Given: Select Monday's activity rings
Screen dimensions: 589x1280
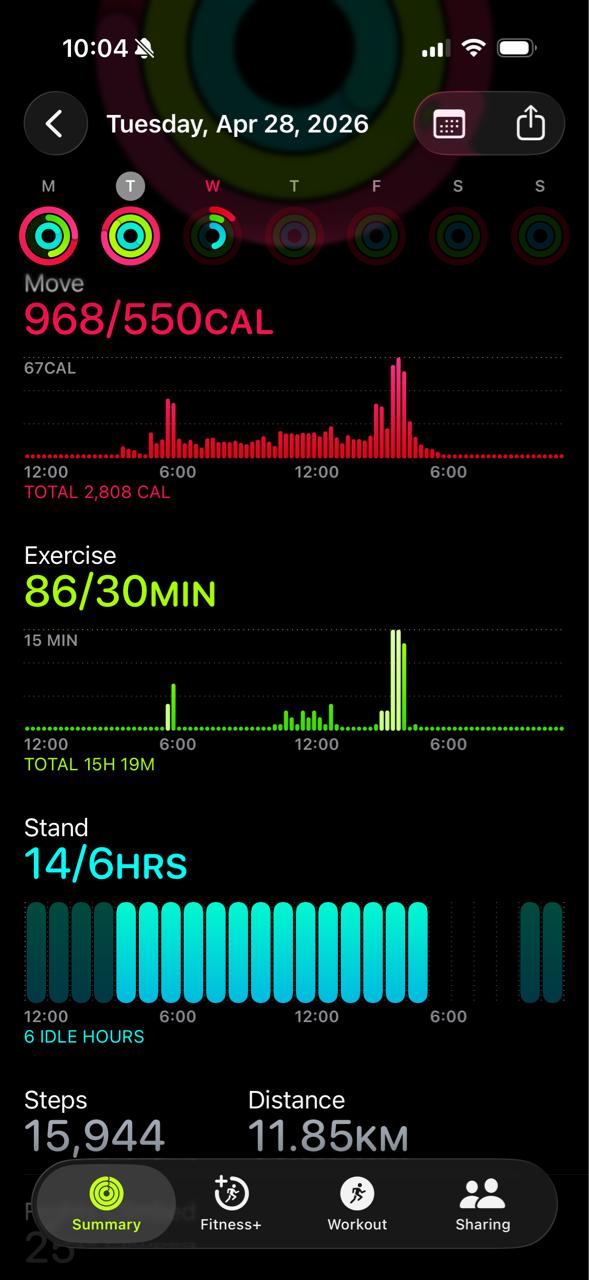Looking at the screenshot, I should point(48,236).
